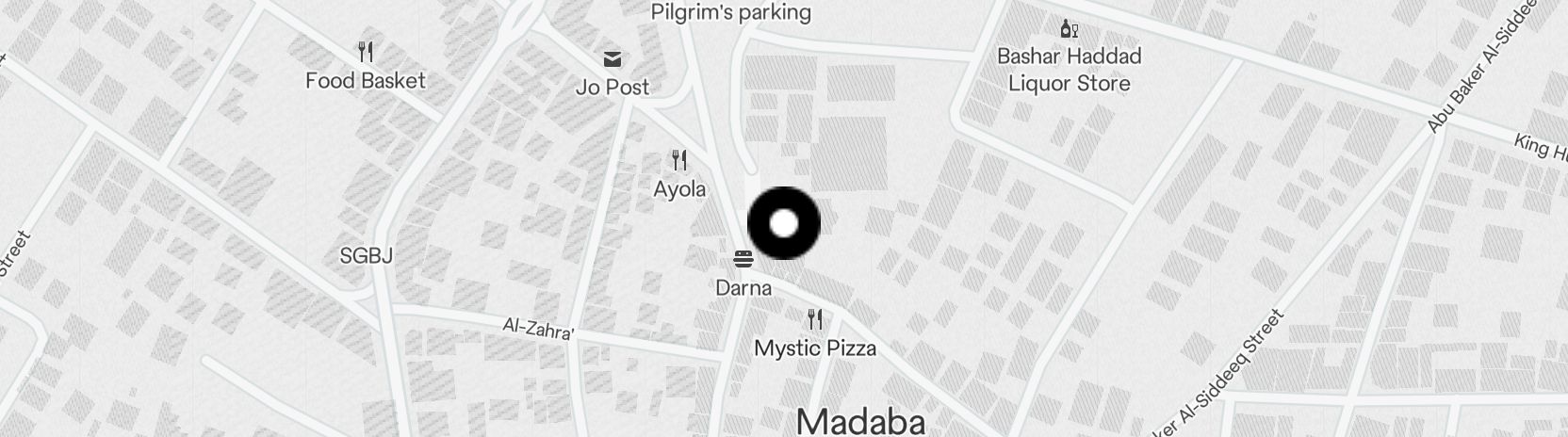Open the Mystic Pizza map marker
Viewport: 1568px width, 437px height.
(x=816, y=319)
